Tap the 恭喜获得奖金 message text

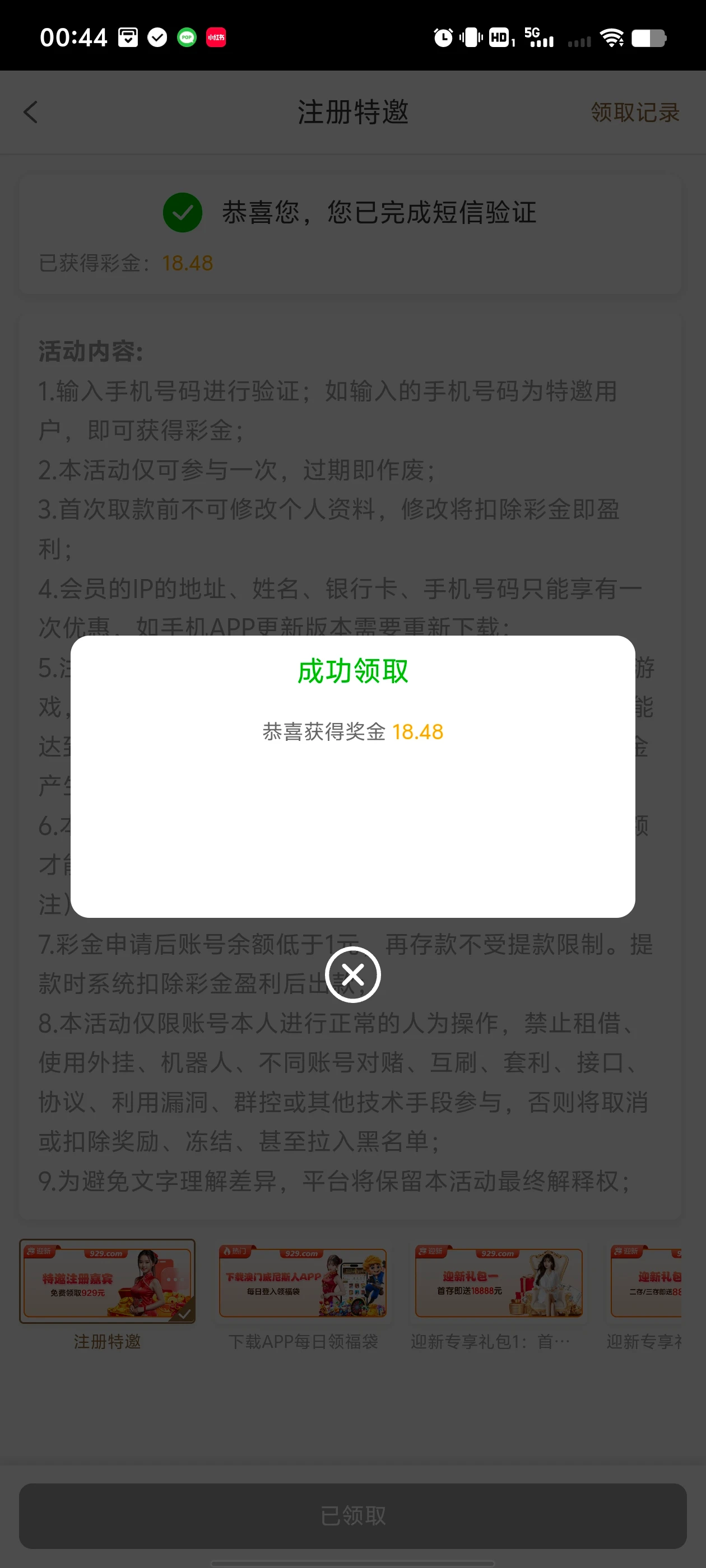[x=323, y=732]
